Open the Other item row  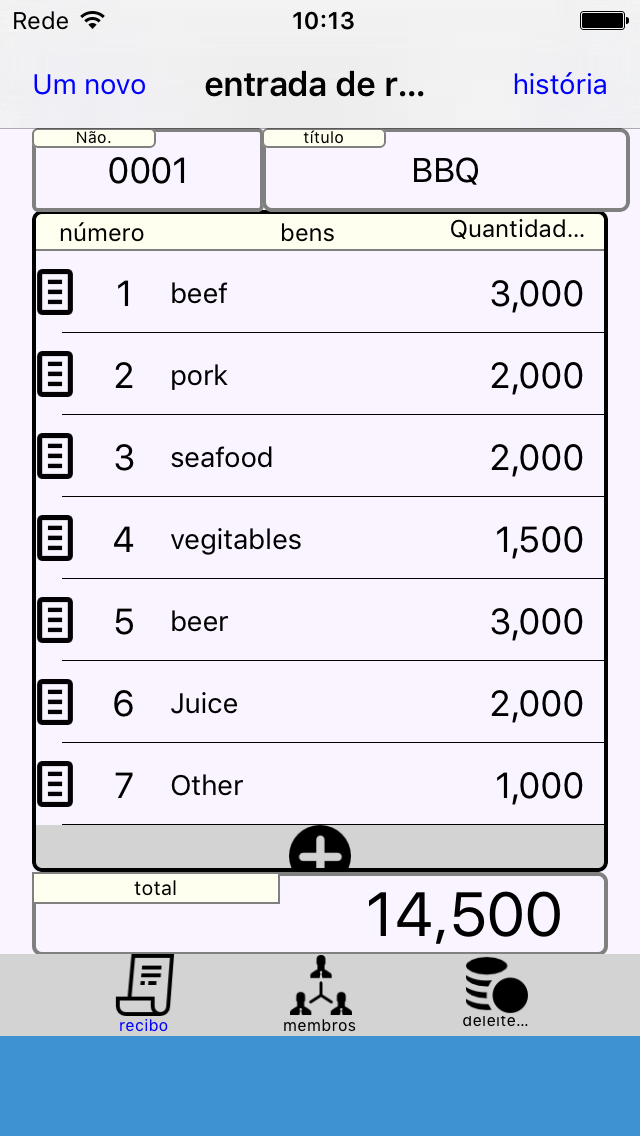tap(320, 786)
